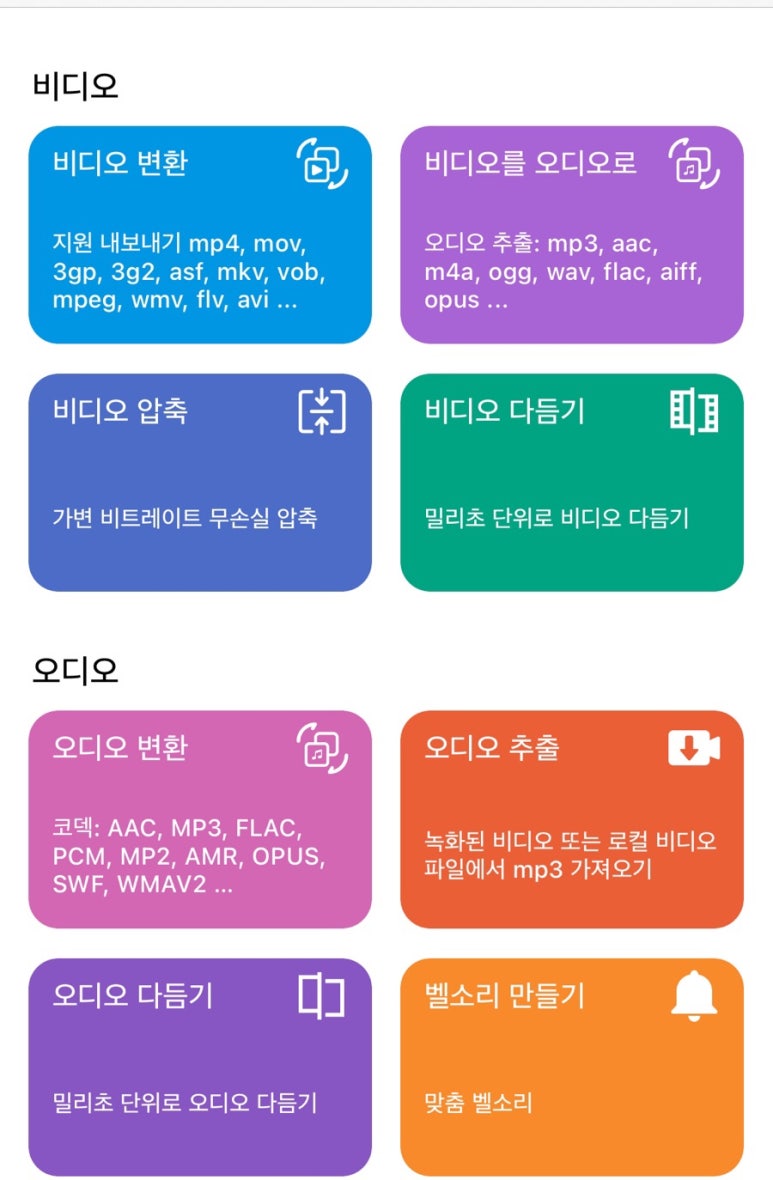Choose the 비디오 다듬기 card

click(571, 482)
